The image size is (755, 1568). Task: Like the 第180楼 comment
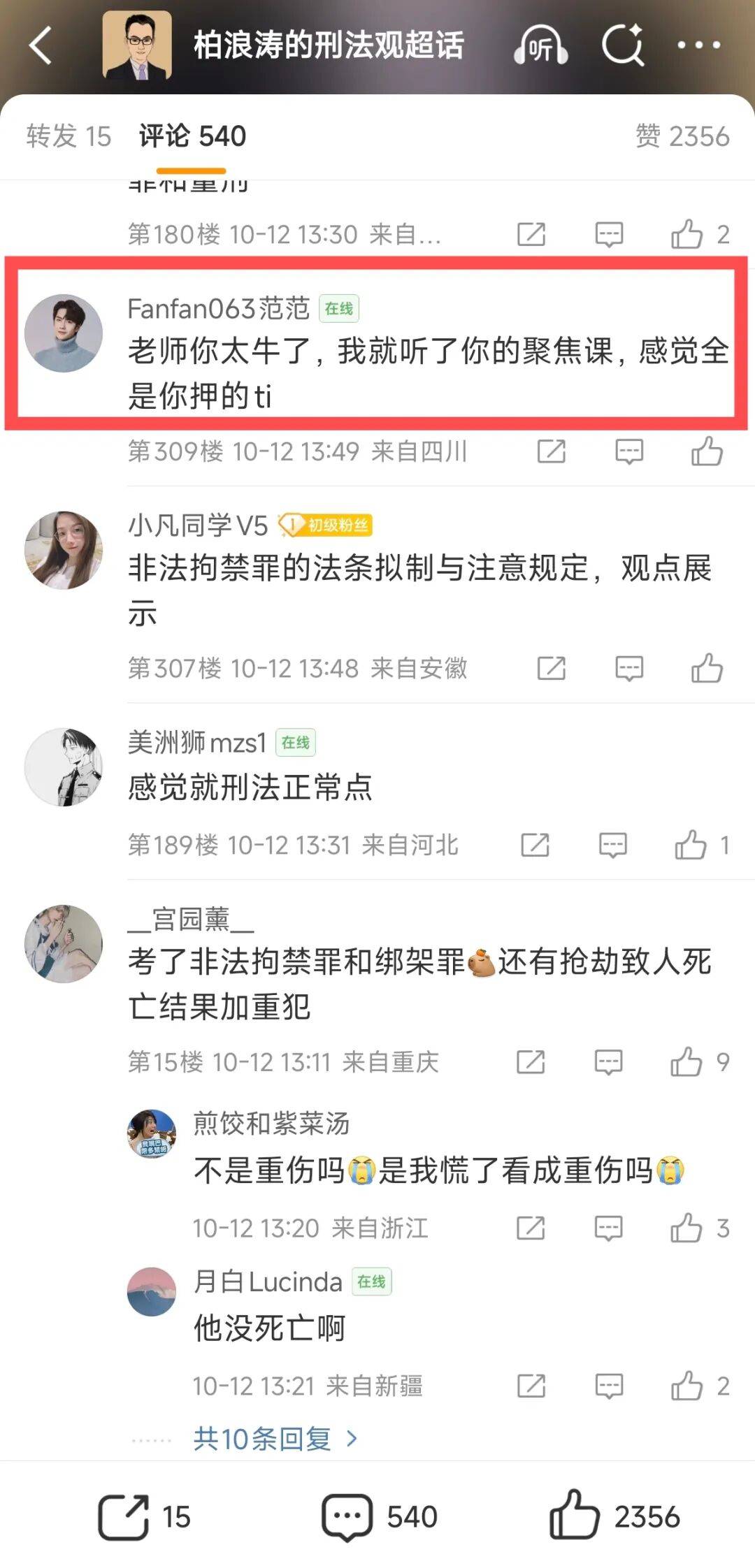pos(686,235)
